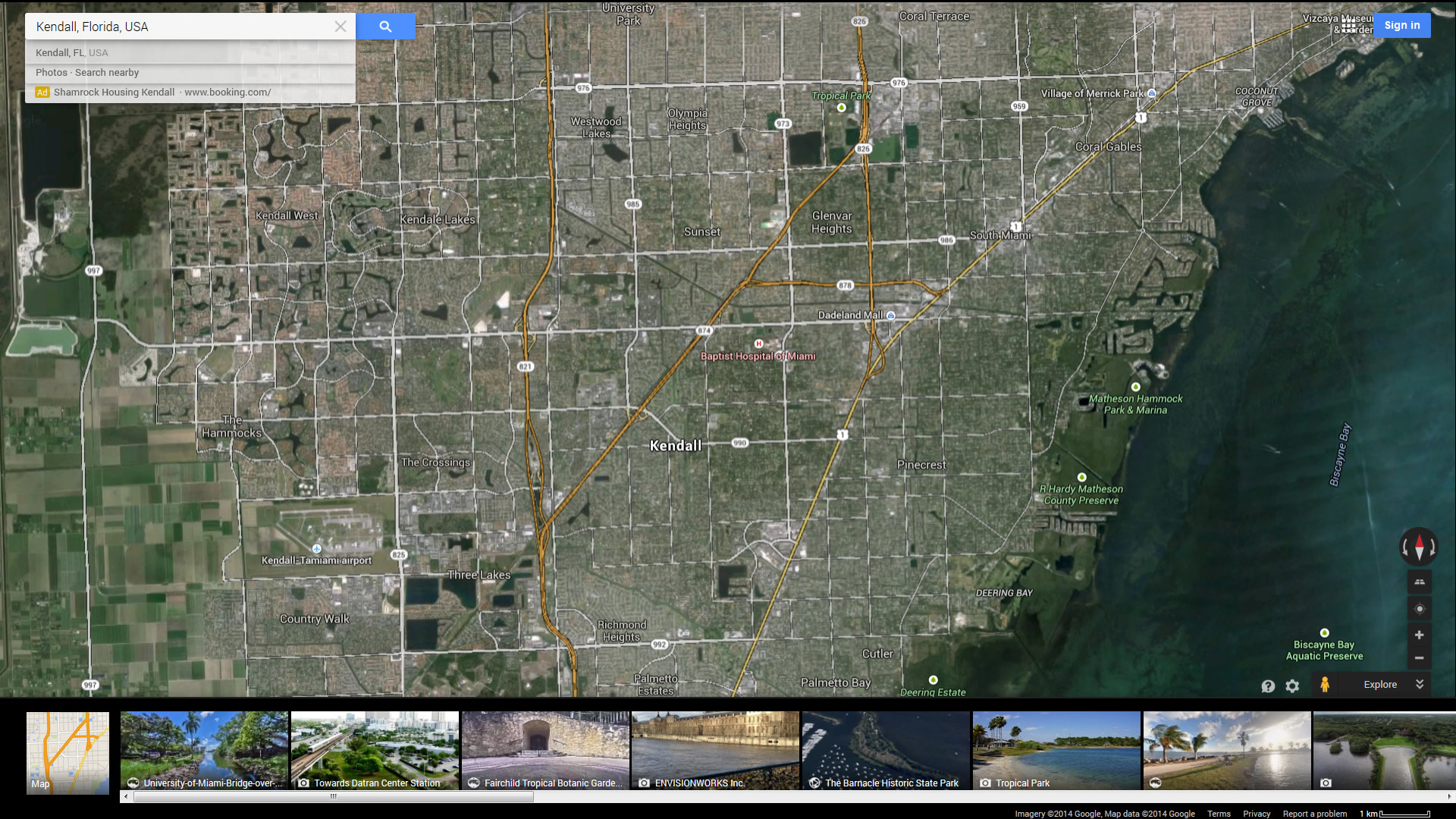This screenshot has height=819, width=1456.
Task: Clear the search text with the X
Action: 340,27
